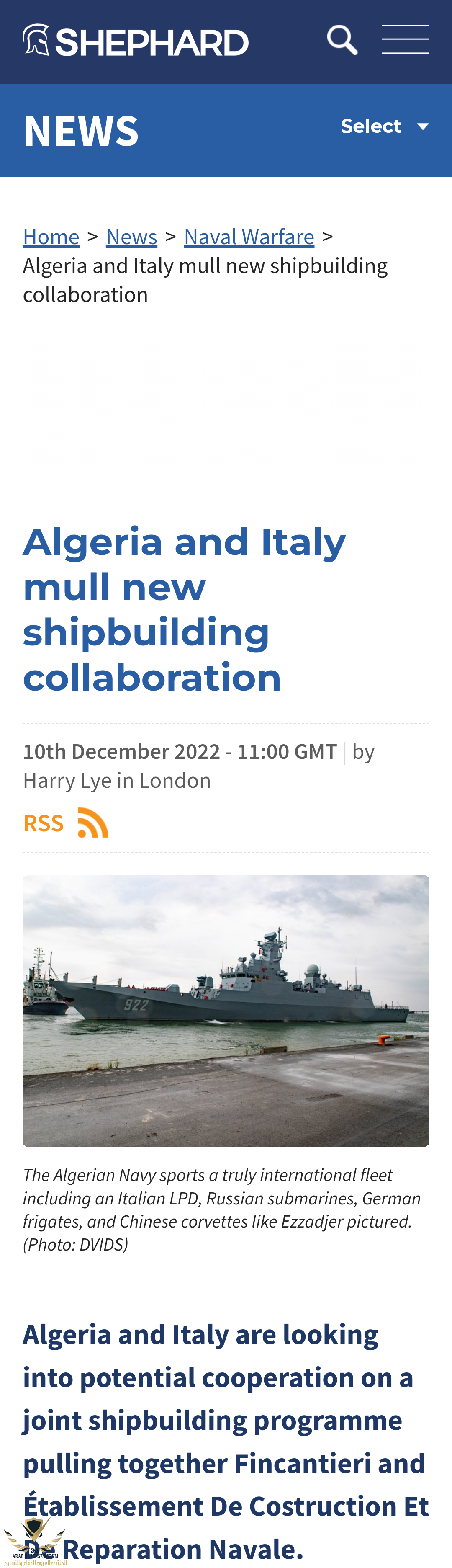Viewport: 452px width, 1568px height.
Task: Open the hamburger navigation menu
Action: 405,40
